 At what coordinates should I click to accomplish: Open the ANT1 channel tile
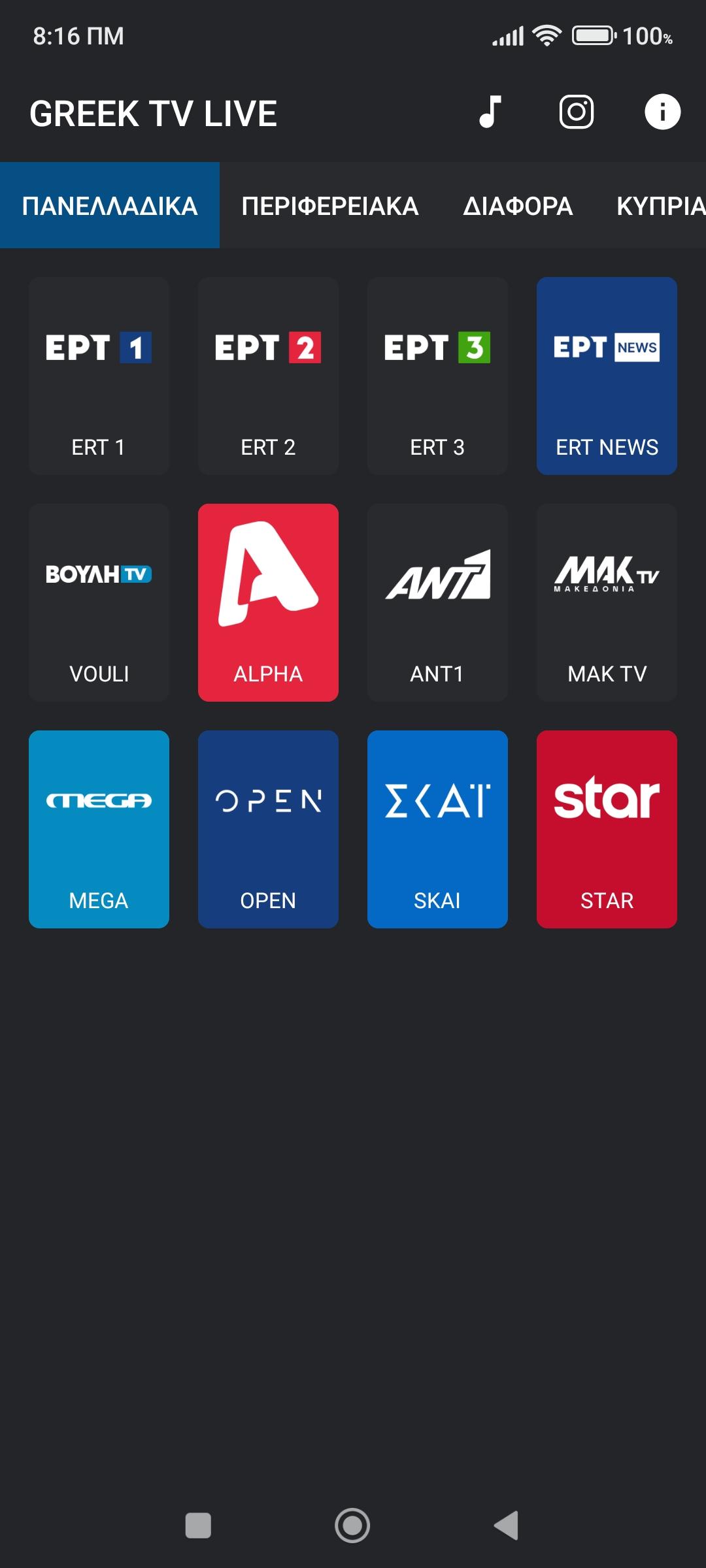click(x=437, y=602)
